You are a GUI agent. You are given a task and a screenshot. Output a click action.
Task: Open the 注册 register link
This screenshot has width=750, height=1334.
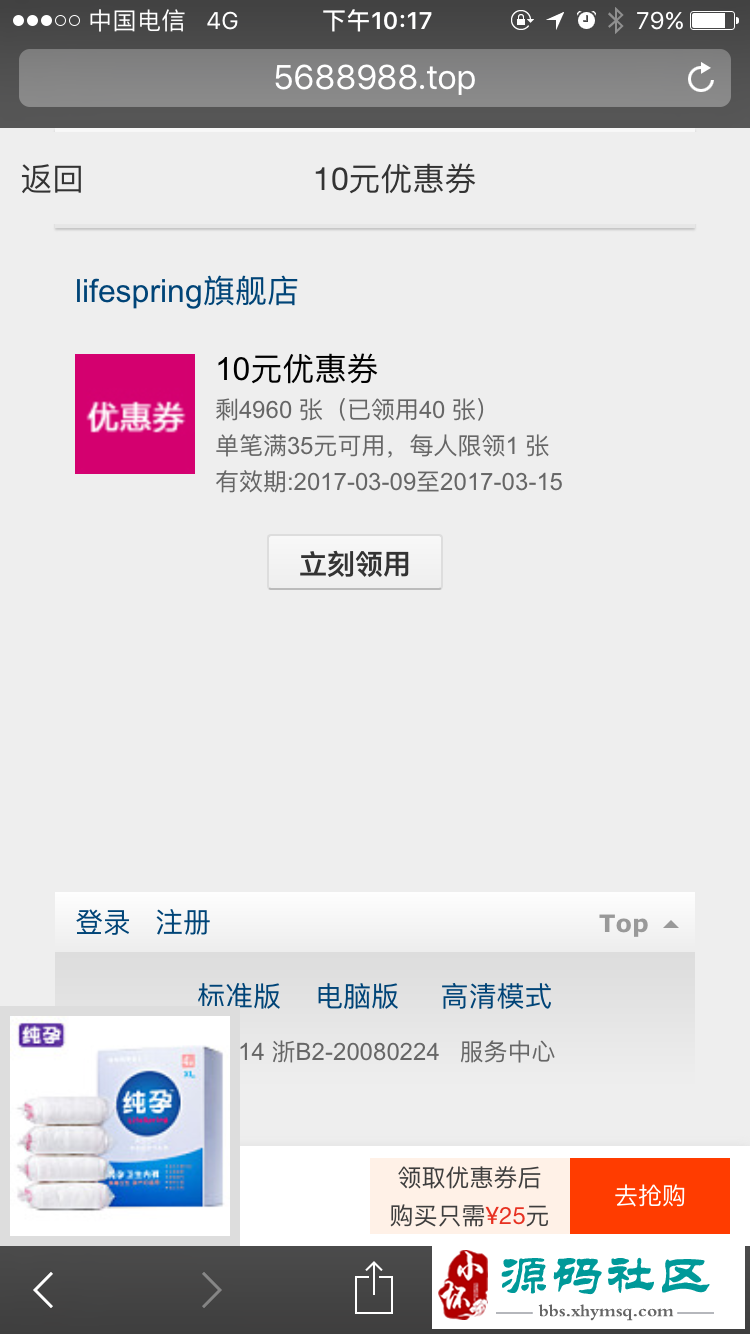[183, 922]
